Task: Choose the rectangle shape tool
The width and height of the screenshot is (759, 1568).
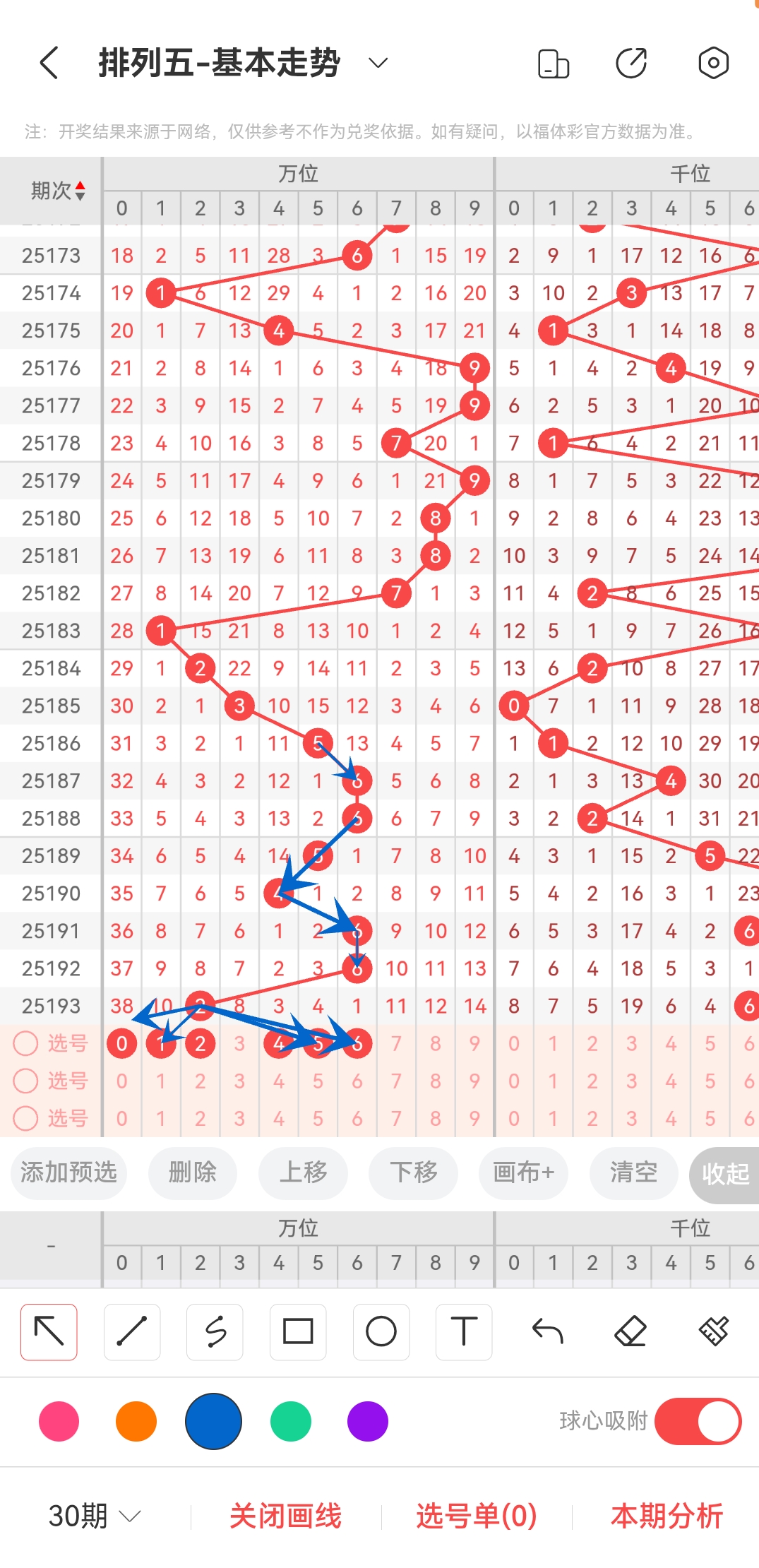Action: 298,1332
